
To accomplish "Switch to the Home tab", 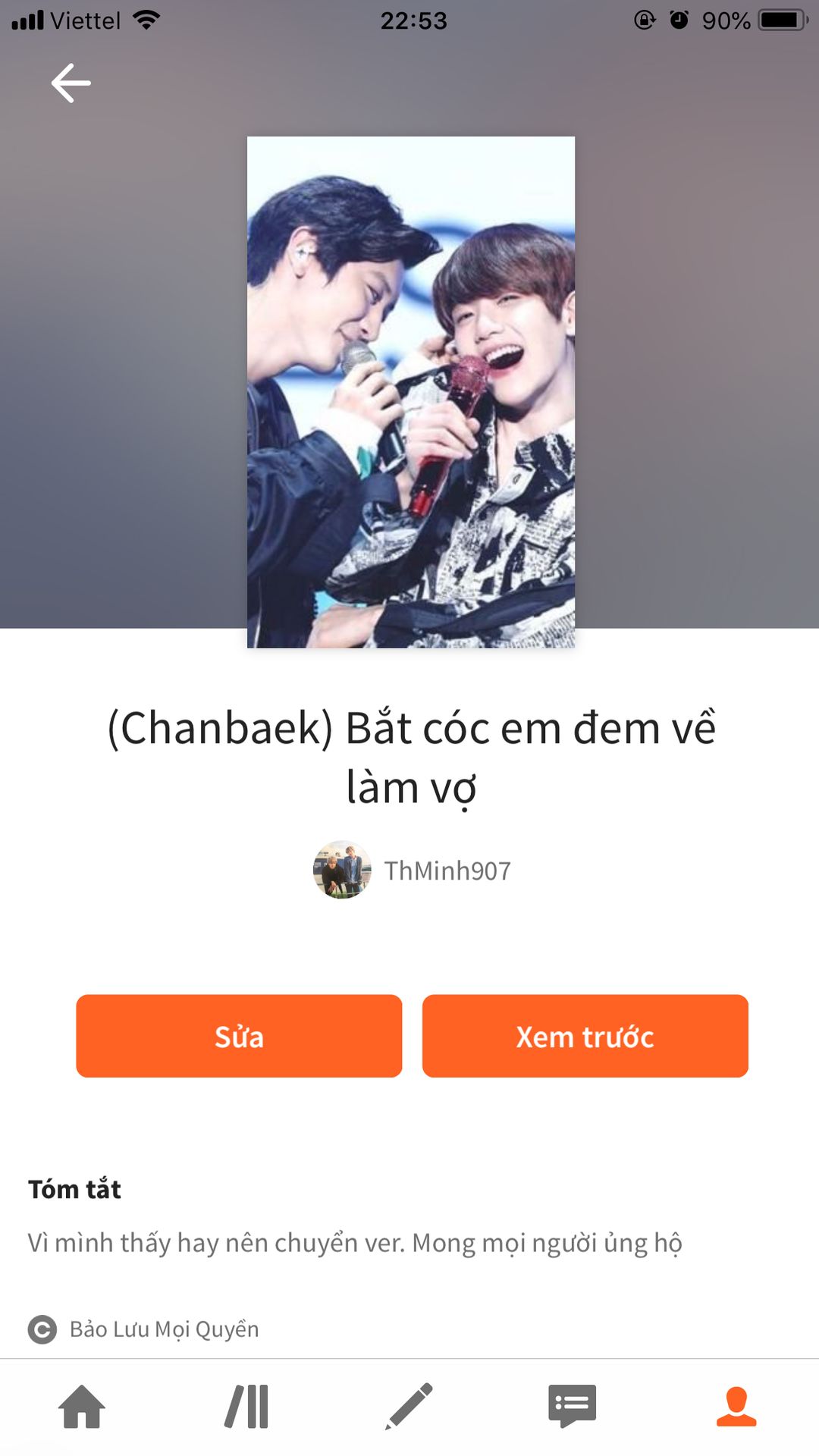I will tap(82, 1407).
